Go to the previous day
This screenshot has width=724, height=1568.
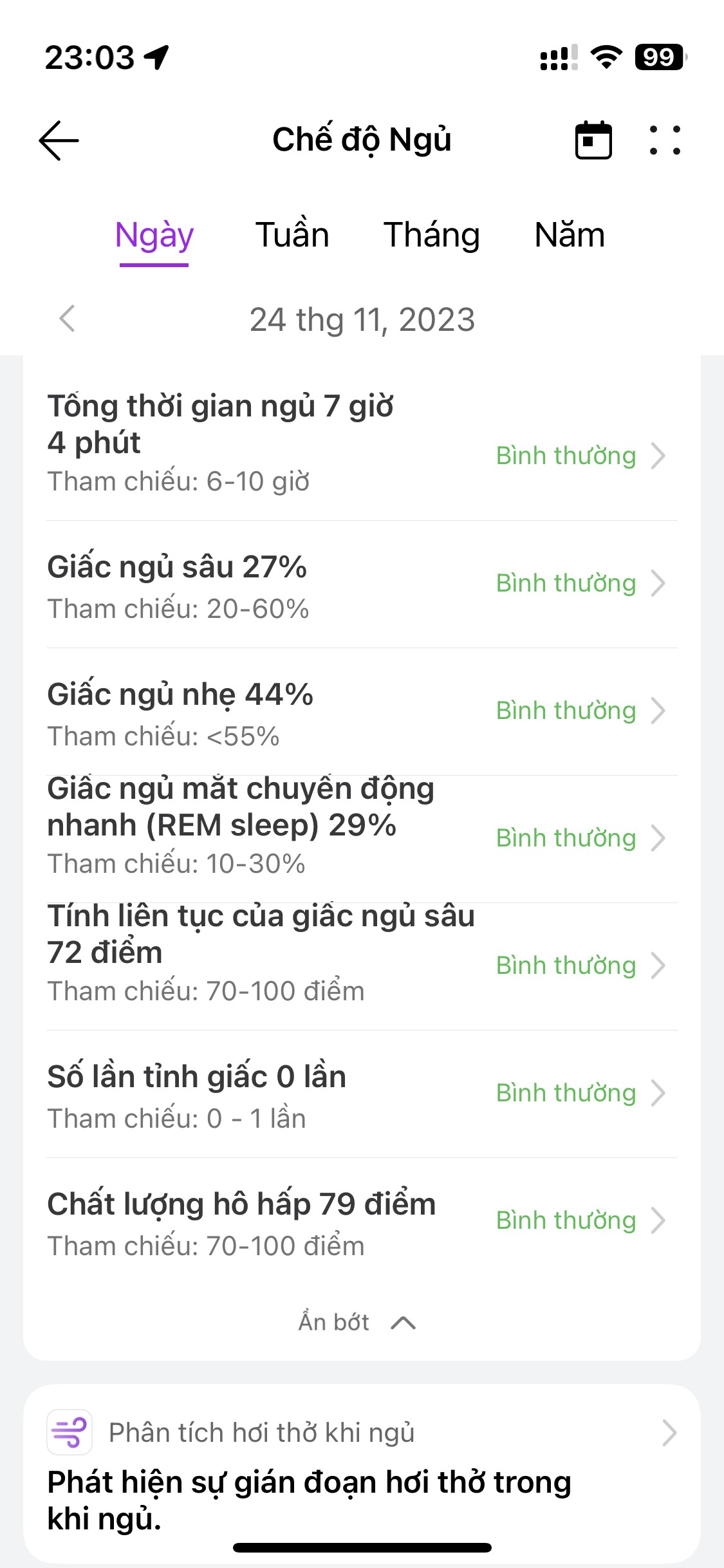tap(67, 319)
